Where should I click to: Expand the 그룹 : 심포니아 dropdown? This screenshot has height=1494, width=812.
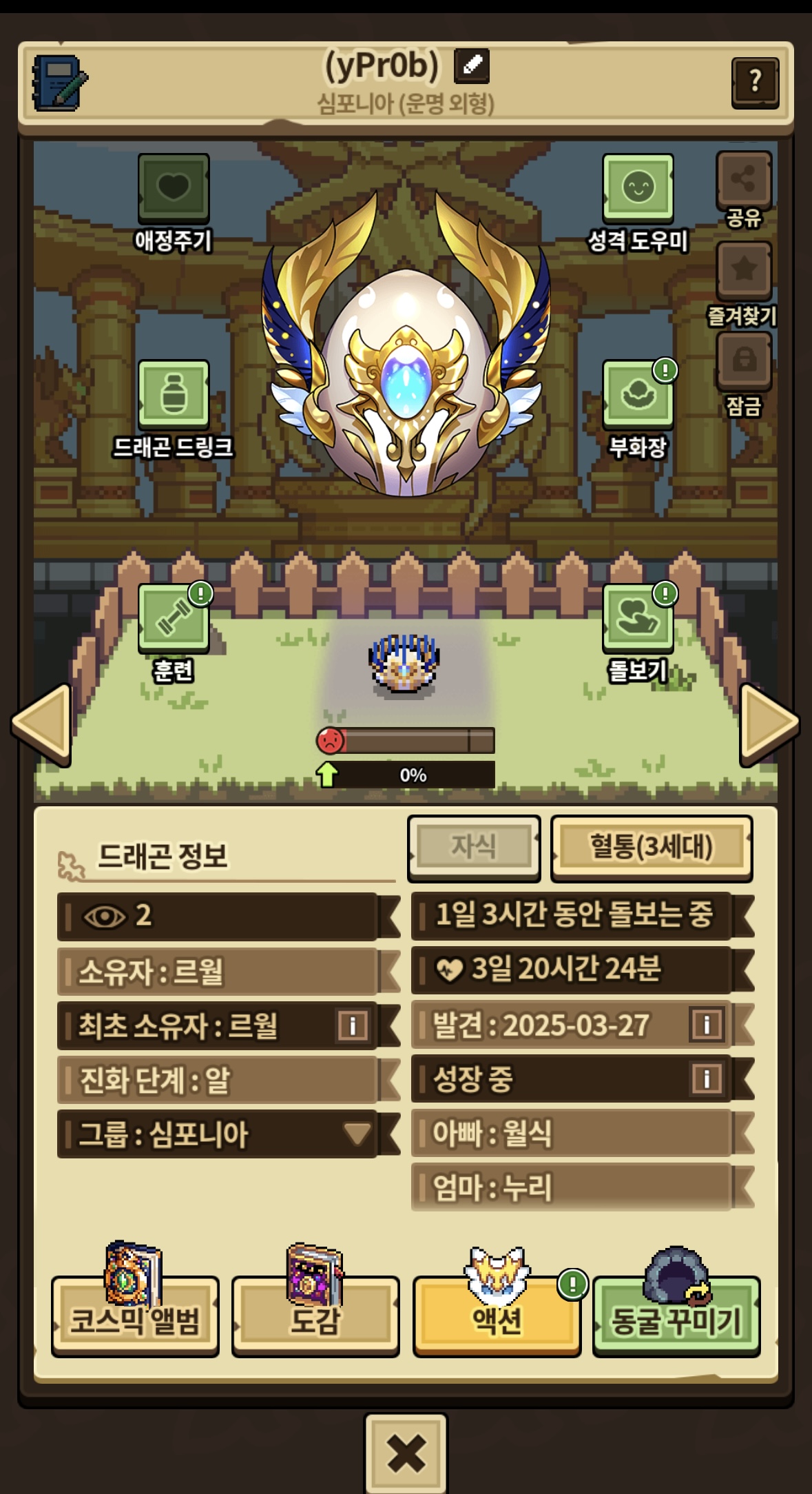coord(356,1134)
